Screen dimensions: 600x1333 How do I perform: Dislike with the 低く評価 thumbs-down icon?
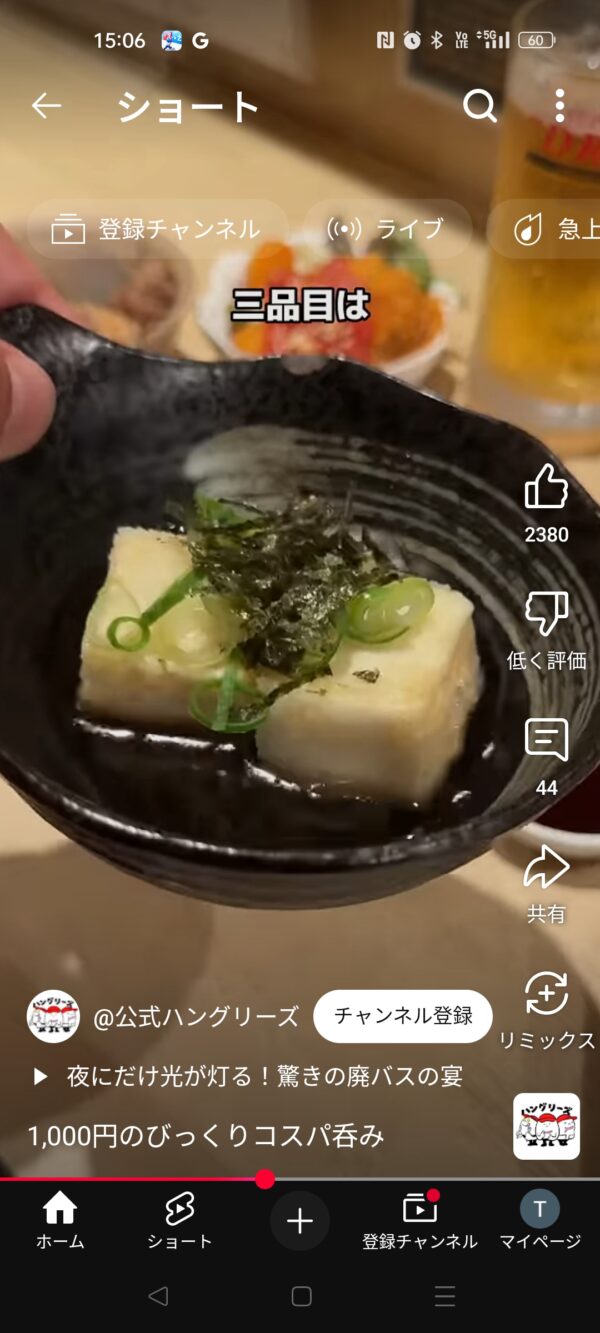pyautogui.click(x=546, y=613)
